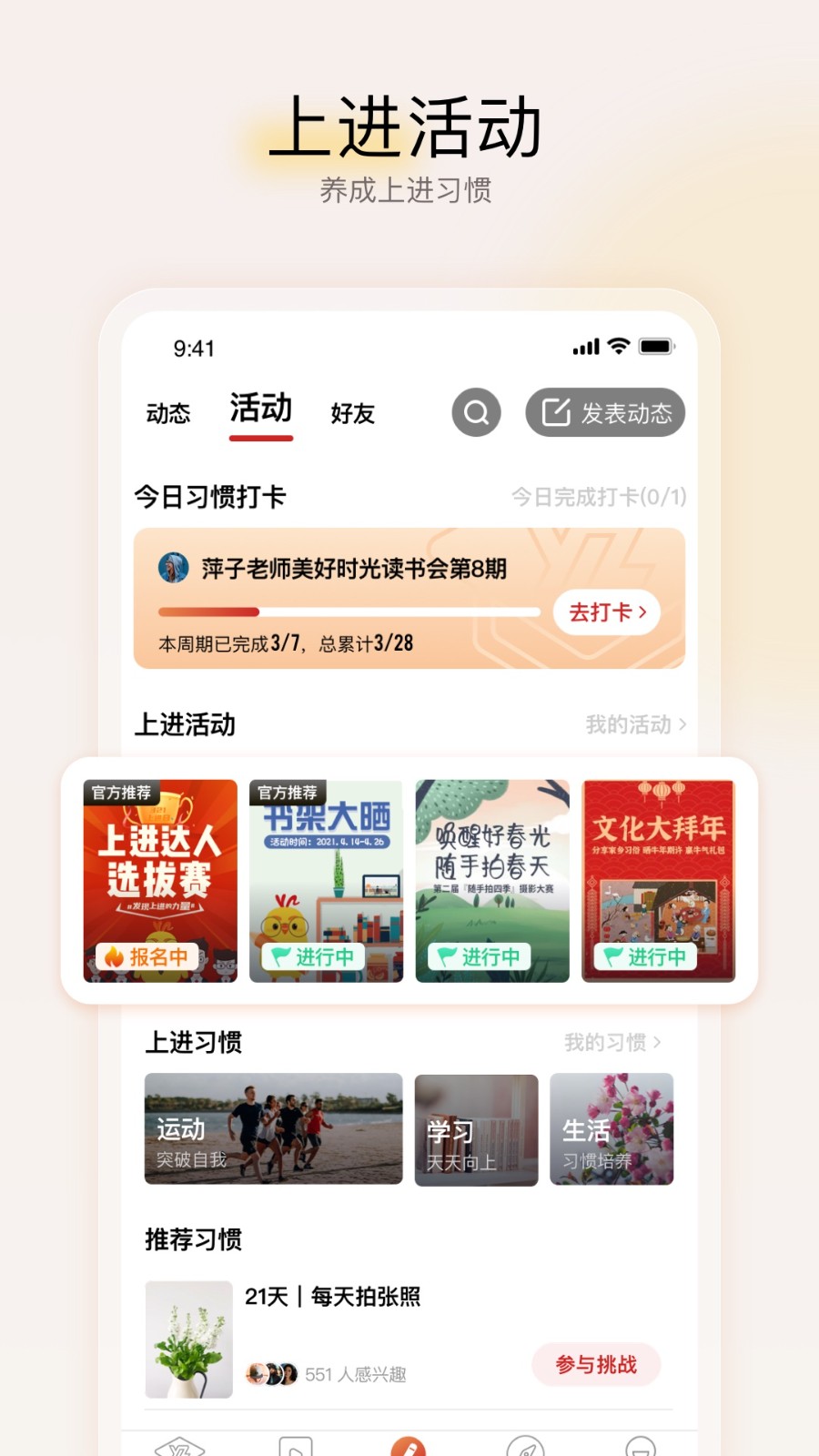The image size is (819, 1456).
Task: Open 去打卡 check-in chevron link
Action: click(606, 612)
